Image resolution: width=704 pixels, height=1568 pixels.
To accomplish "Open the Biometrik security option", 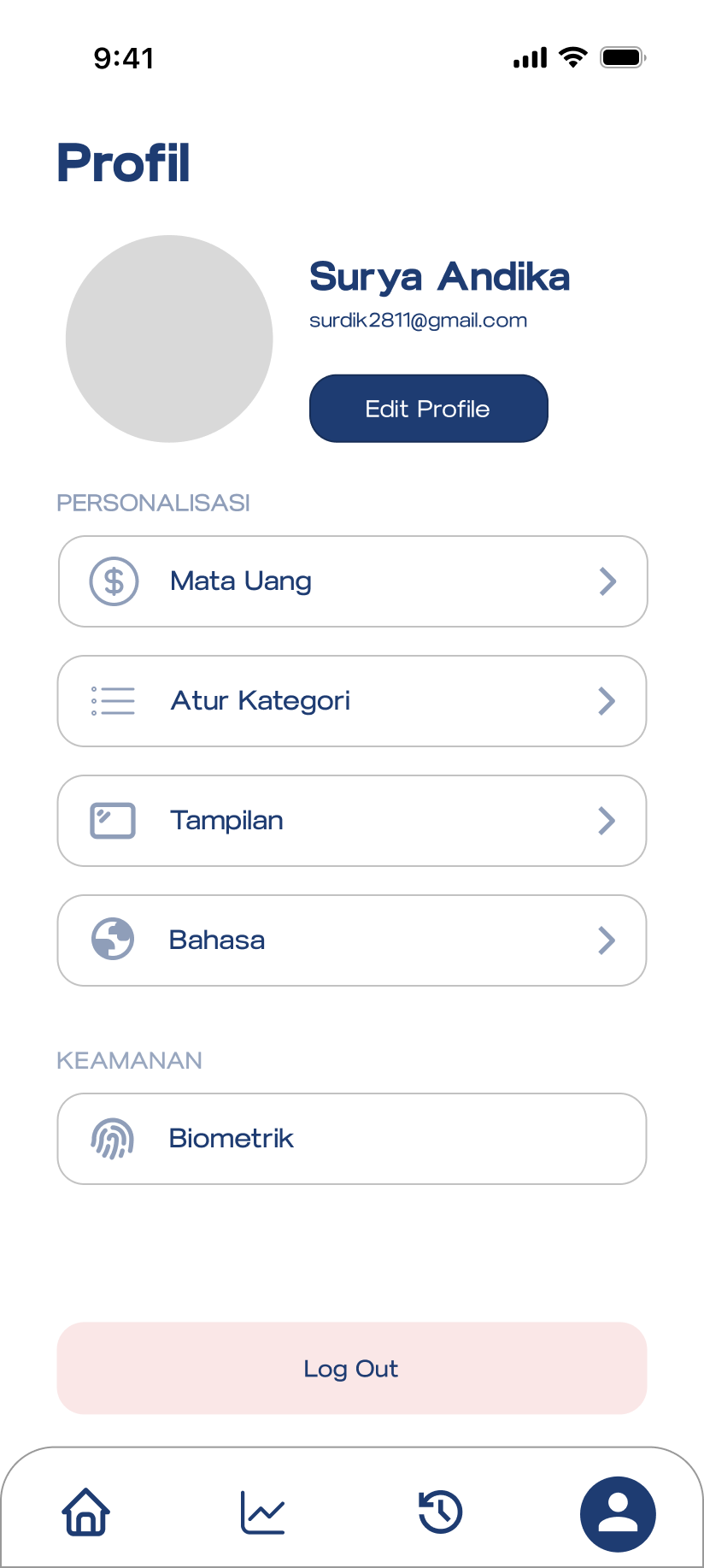I will click(352, 1139).
